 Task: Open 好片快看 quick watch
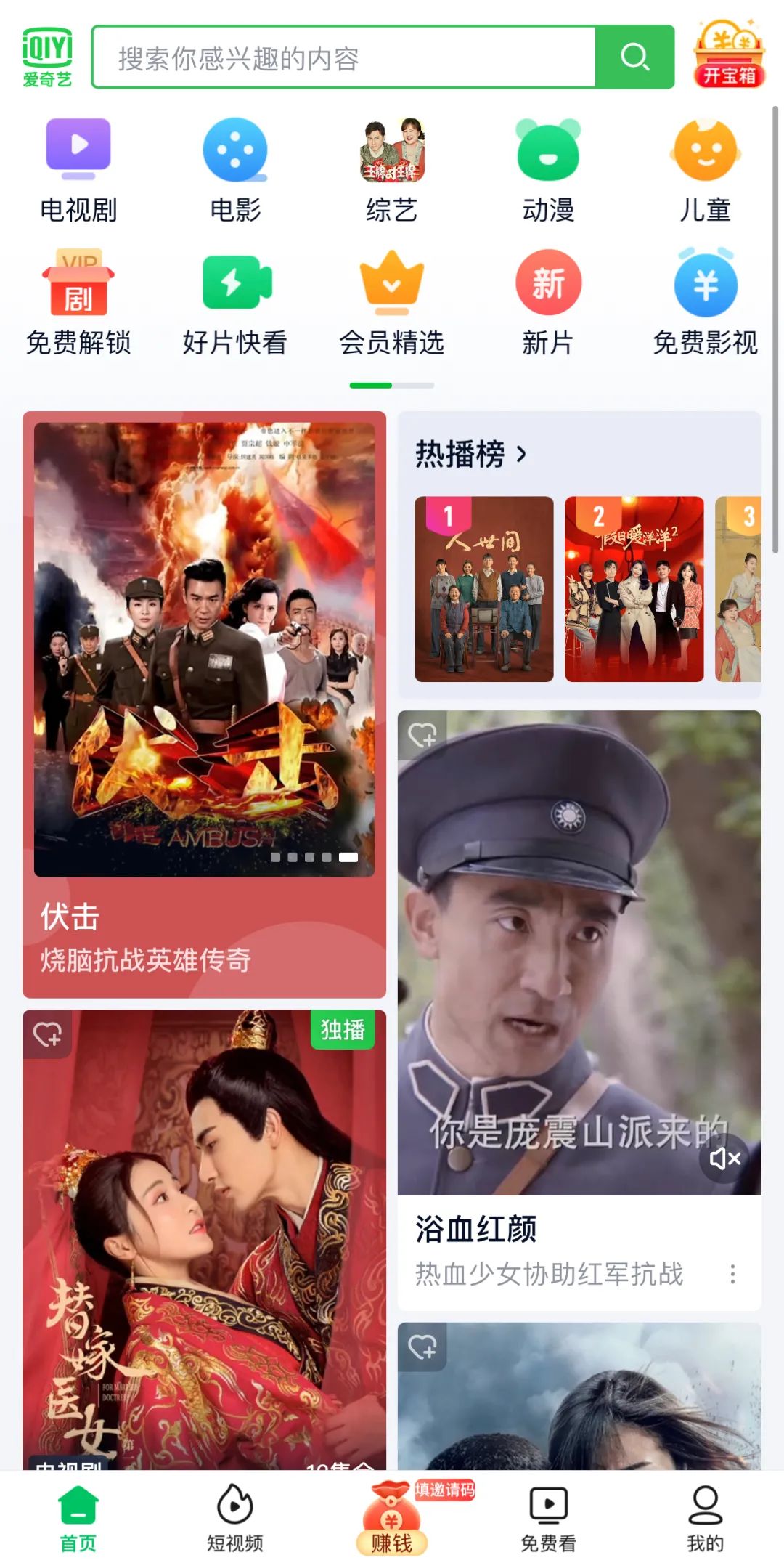pyautogui.click(x=234, y=296)
